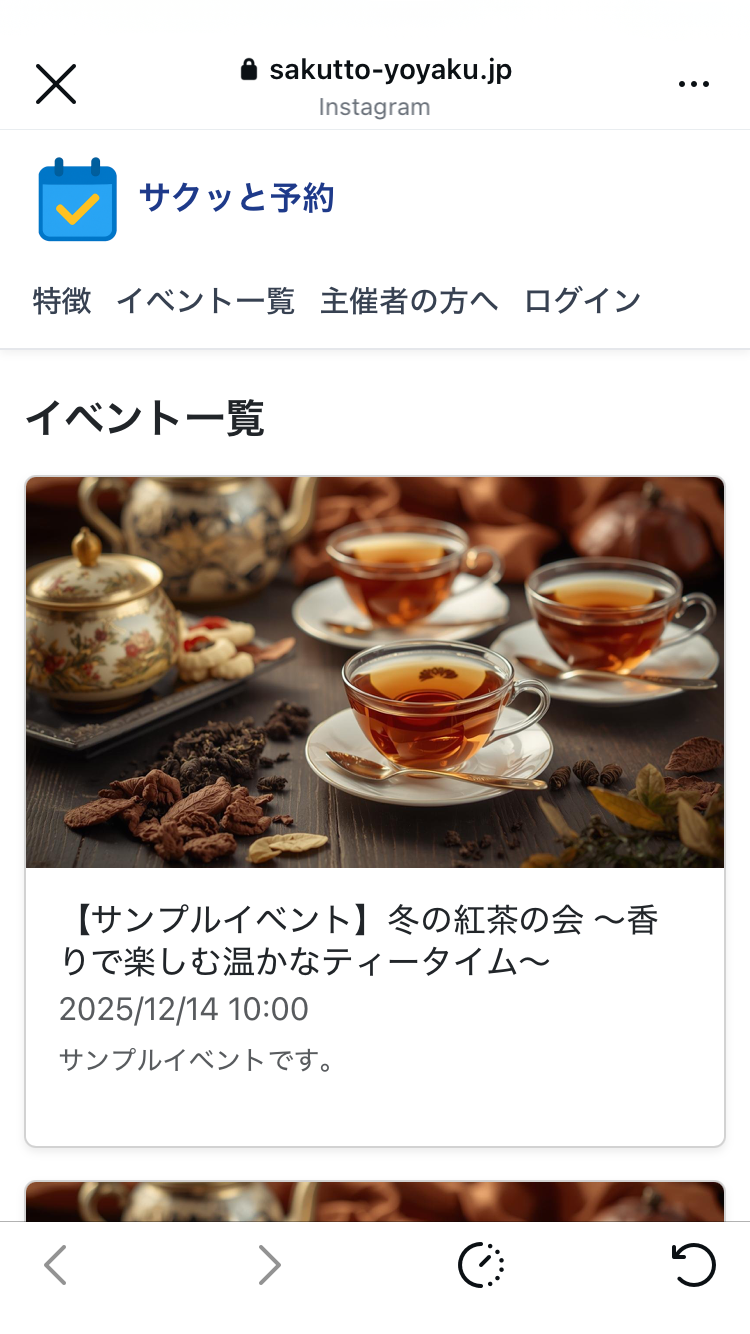The image size is (750, 1334).
Task: Open the 特徴 page
Action: [x=62, y=300]
